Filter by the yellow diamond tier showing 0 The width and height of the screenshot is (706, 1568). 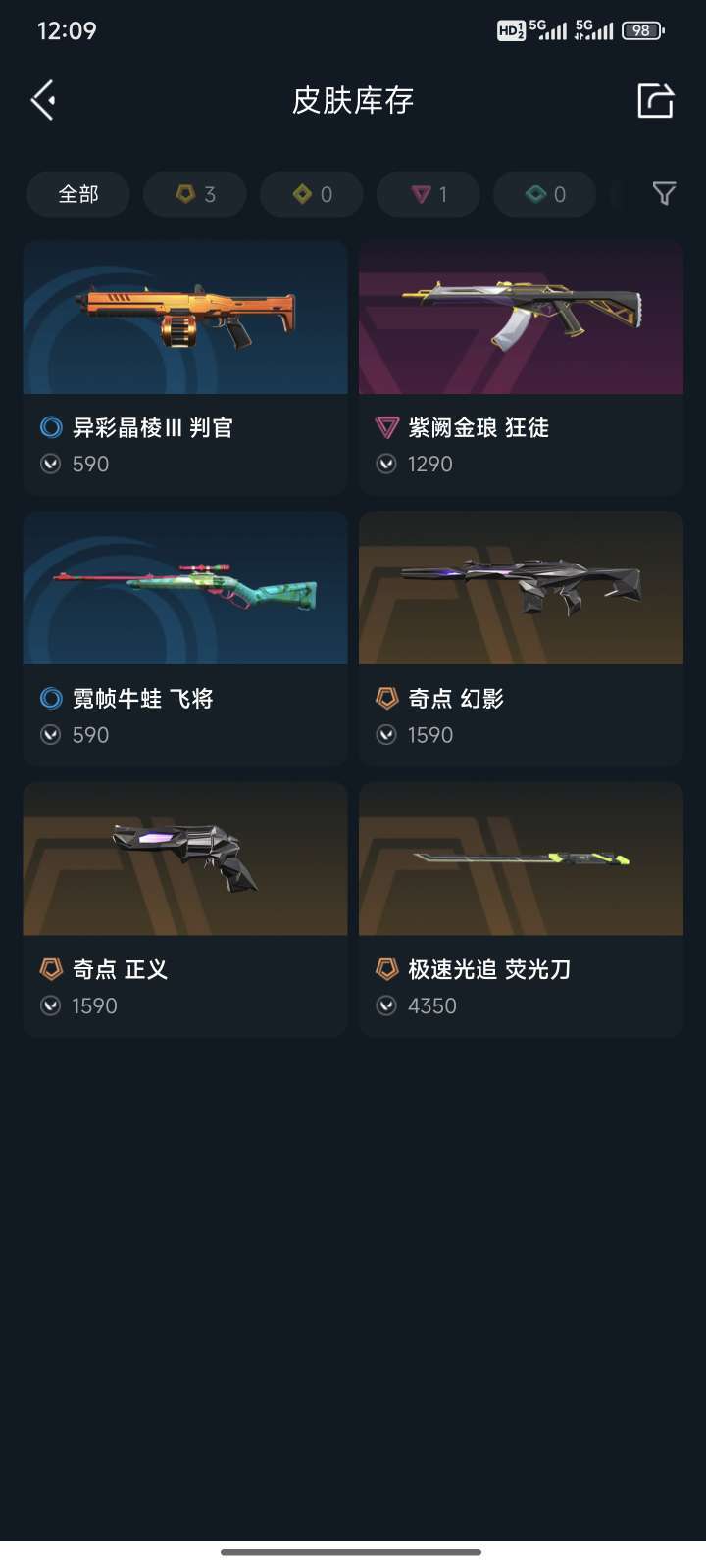(x=312, y=194)
